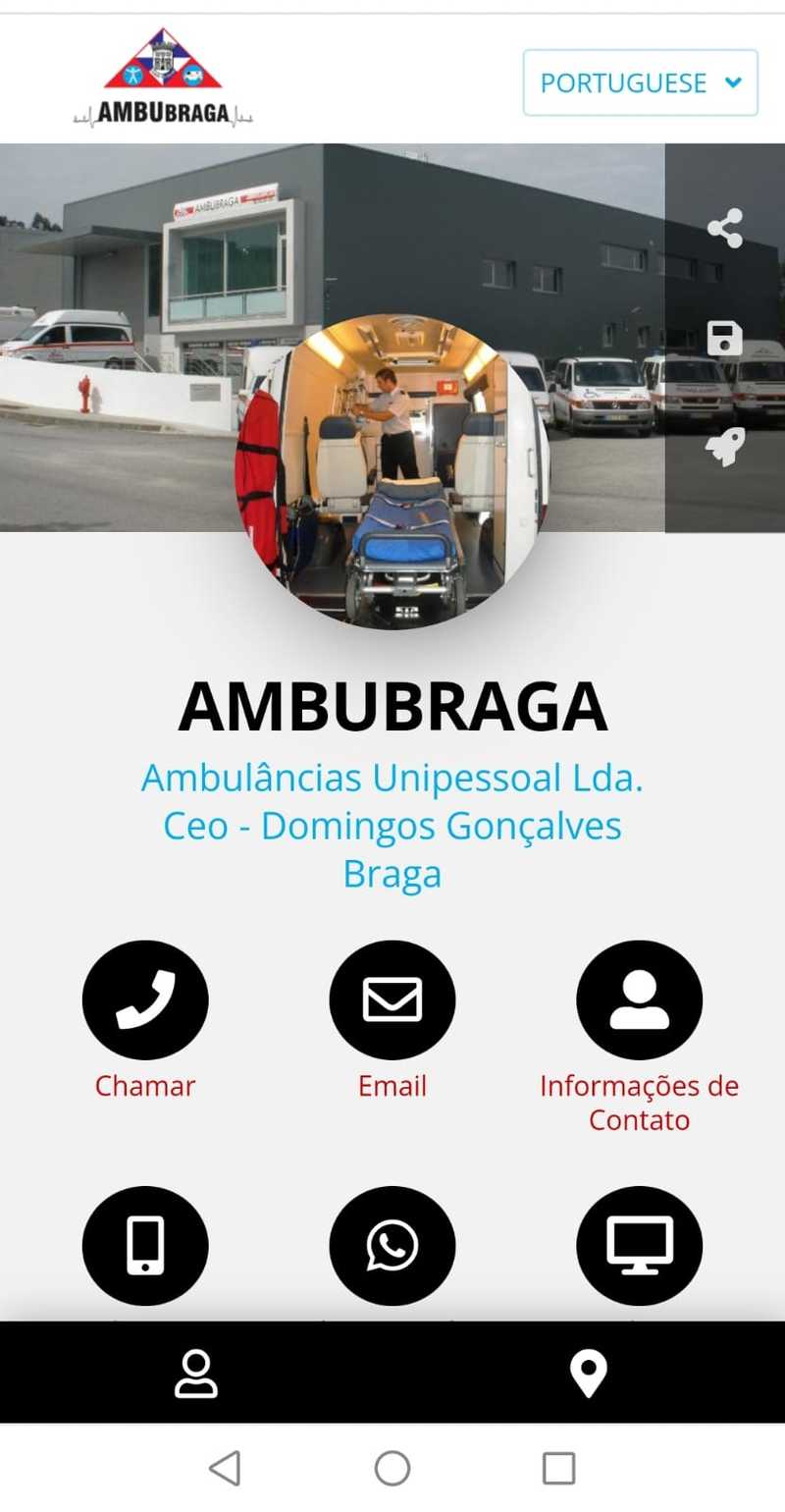Tap the mobile phone icon button

click(145, 1246)
